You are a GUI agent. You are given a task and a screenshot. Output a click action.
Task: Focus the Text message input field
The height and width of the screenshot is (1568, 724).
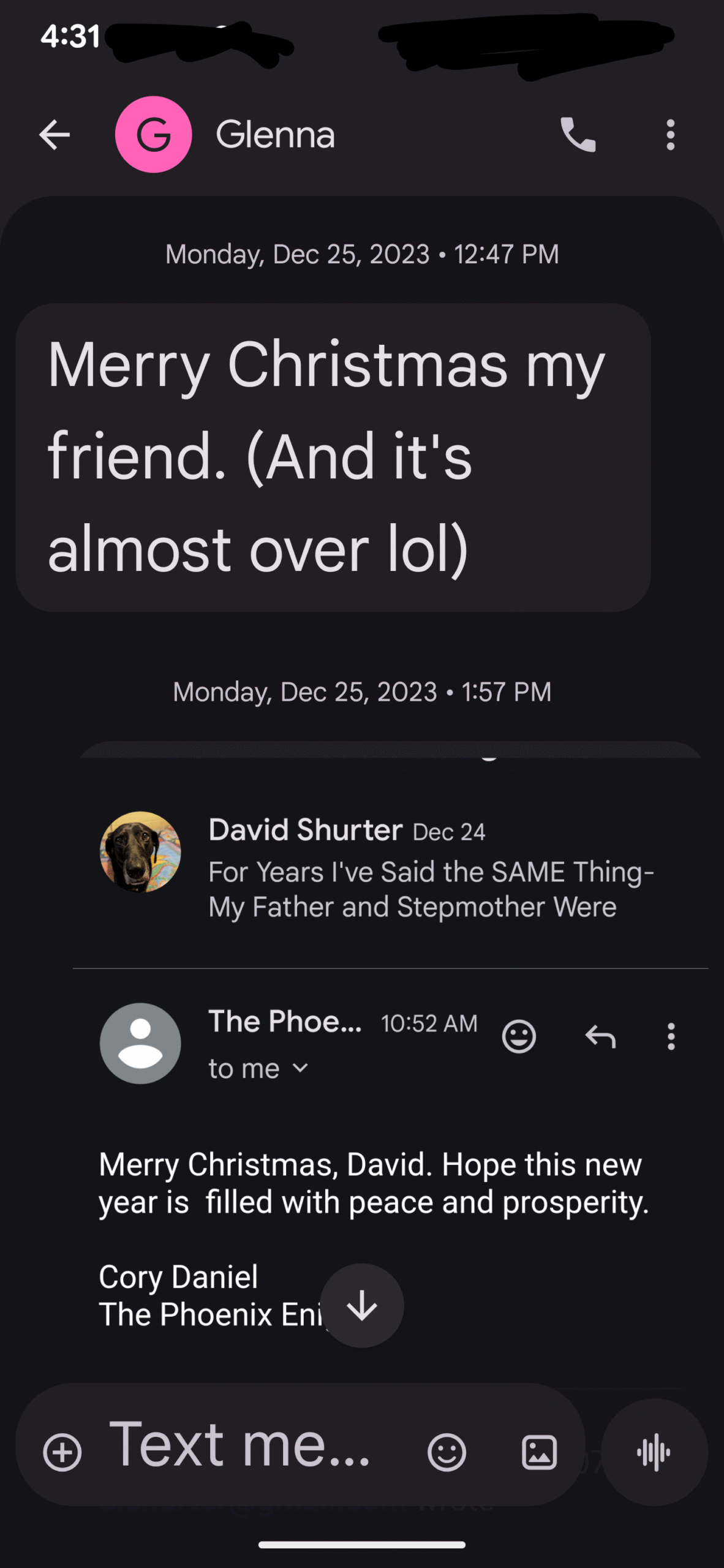[245, 1445]
